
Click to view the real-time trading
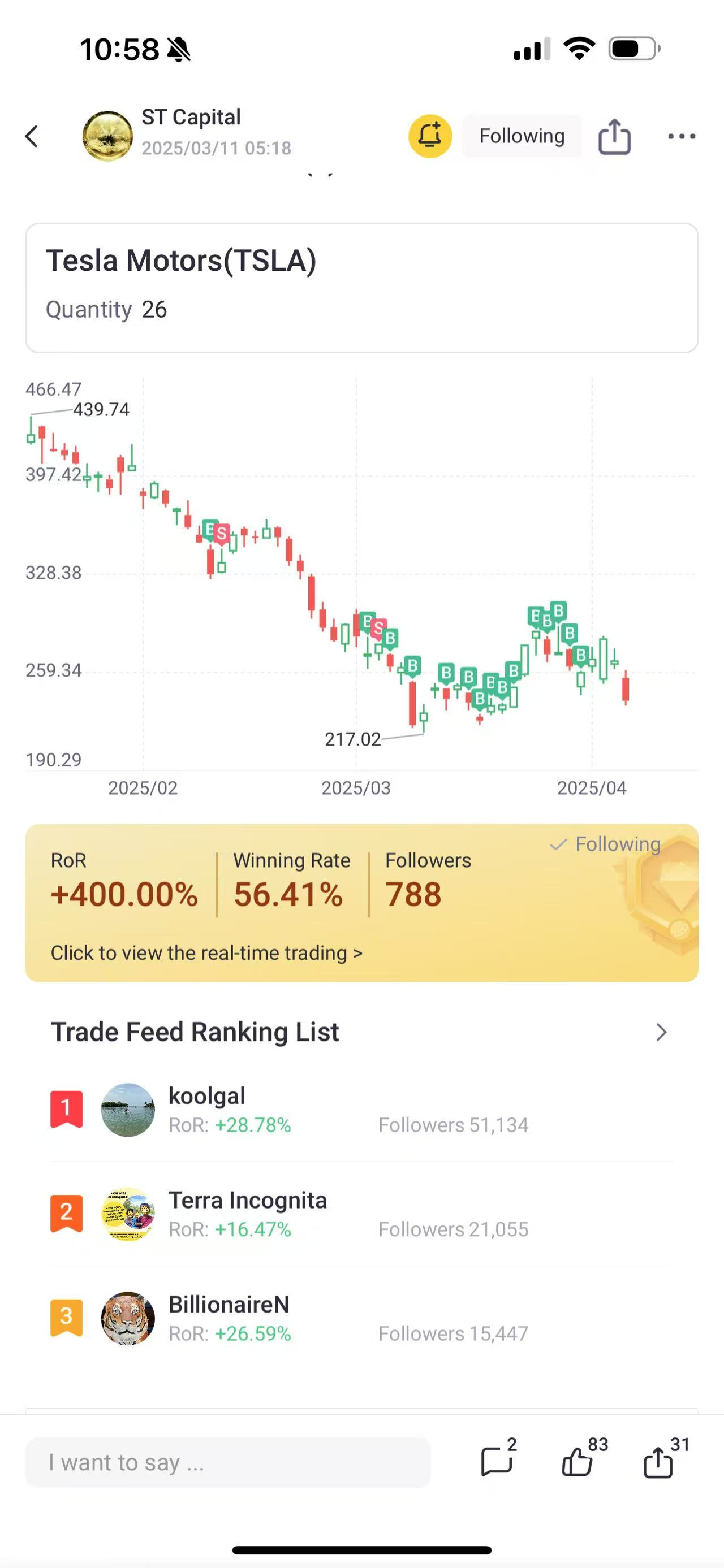[x=206, y=952]
